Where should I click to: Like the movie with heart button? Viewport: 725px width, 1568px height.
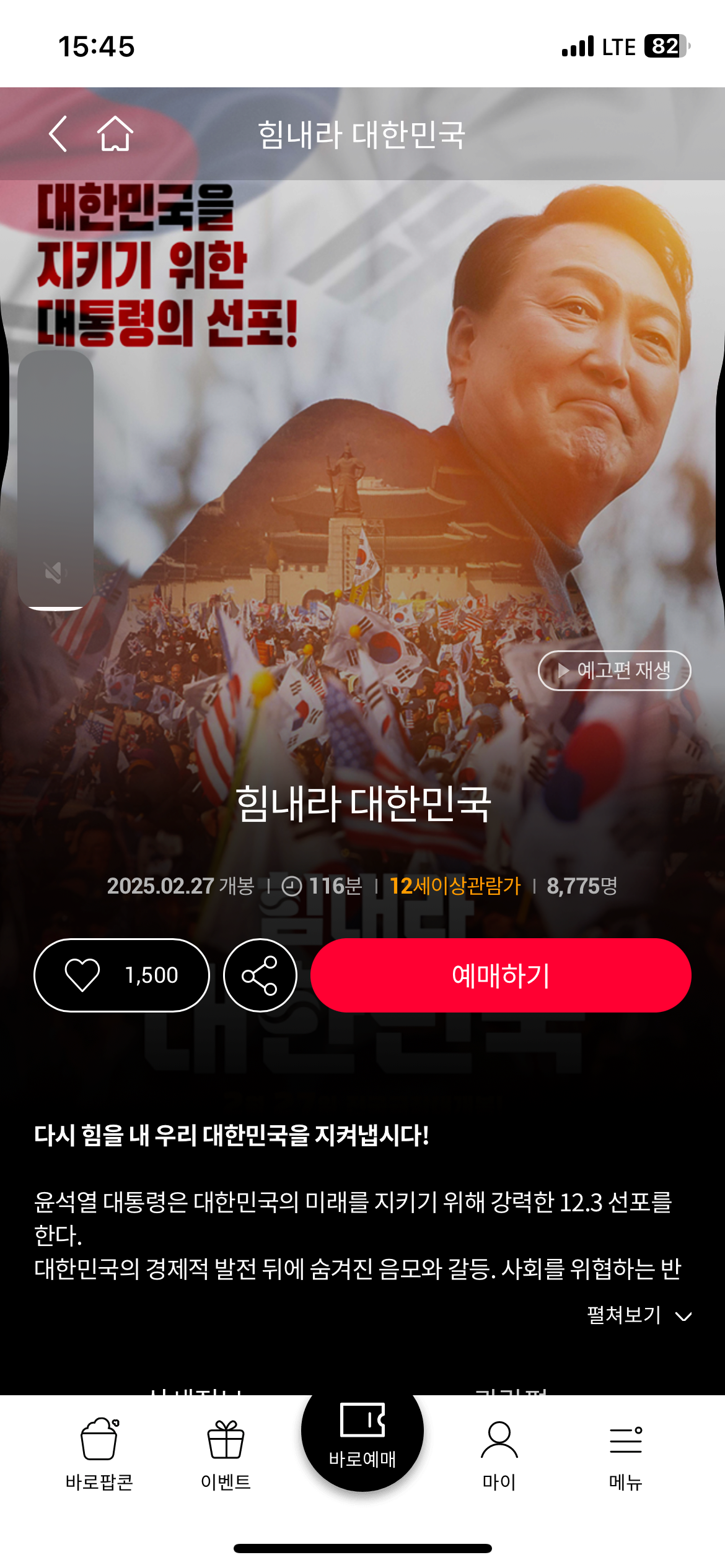point(121,975)
